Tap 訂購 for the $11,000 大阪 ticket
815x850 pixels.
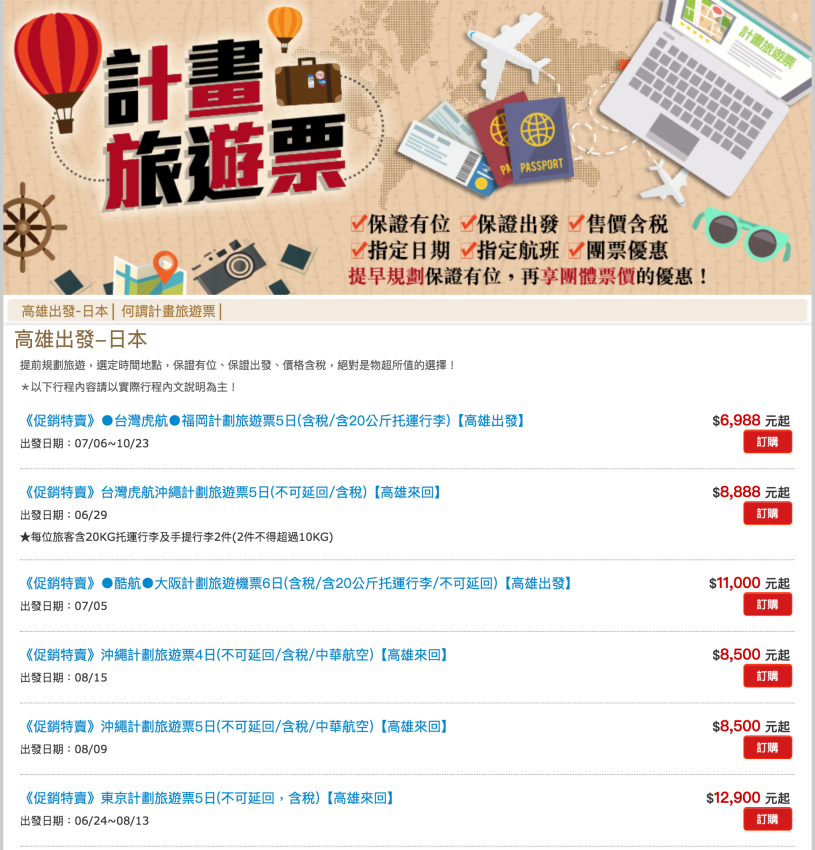pos(767,604)
